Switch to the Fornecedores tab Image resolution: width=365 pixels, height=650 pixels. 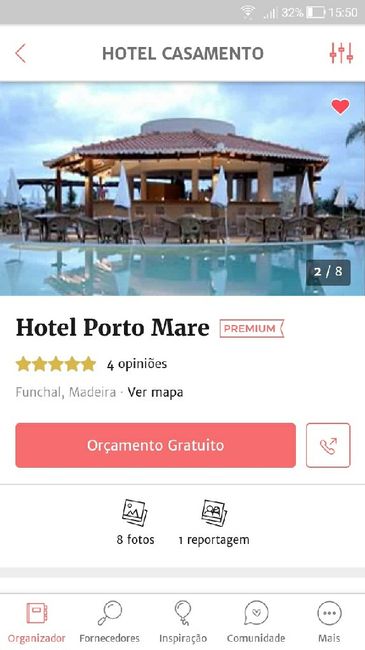click(x=110, y=622)
